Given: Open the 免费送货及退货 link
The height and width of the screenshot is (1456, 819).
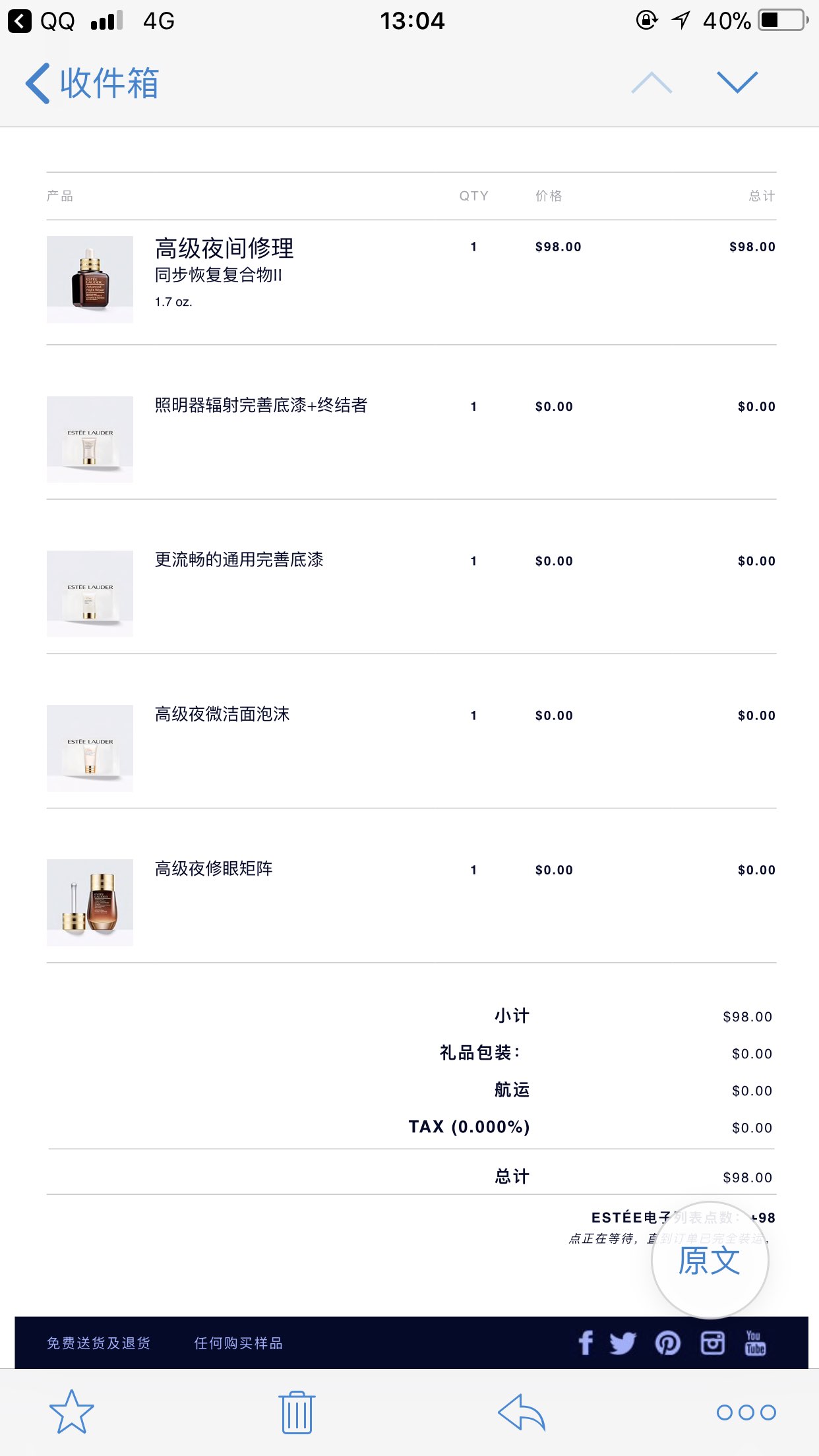Looking at the screenshot, I should pos(99,1343).
